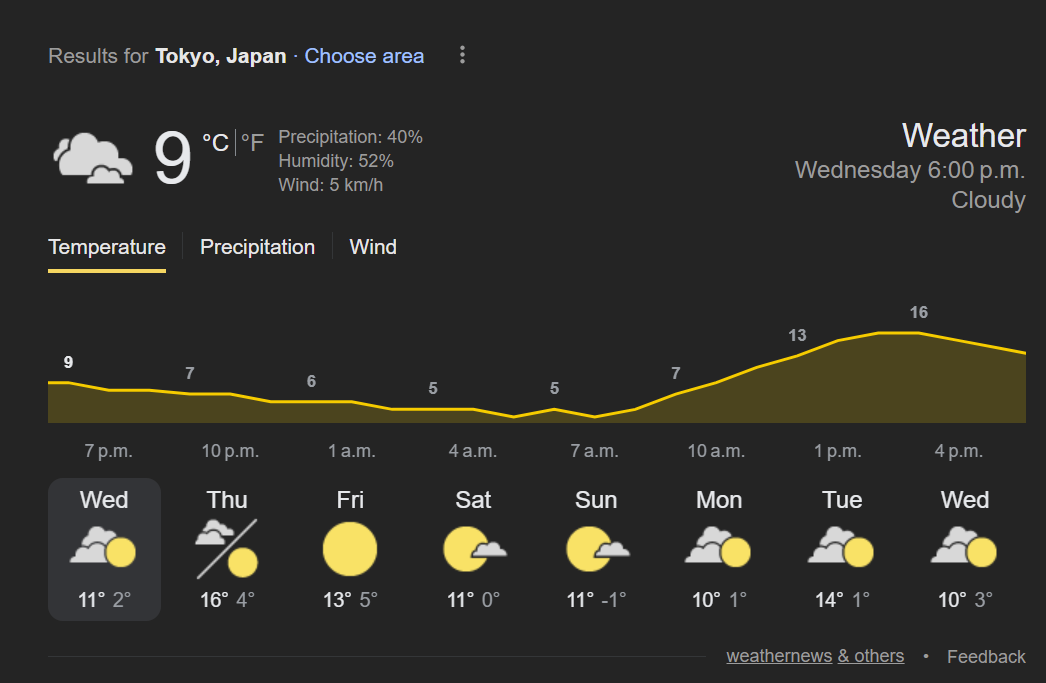Open the '& others' sources link
Viewport: 1046px width, 683px height.
point(871,656)
